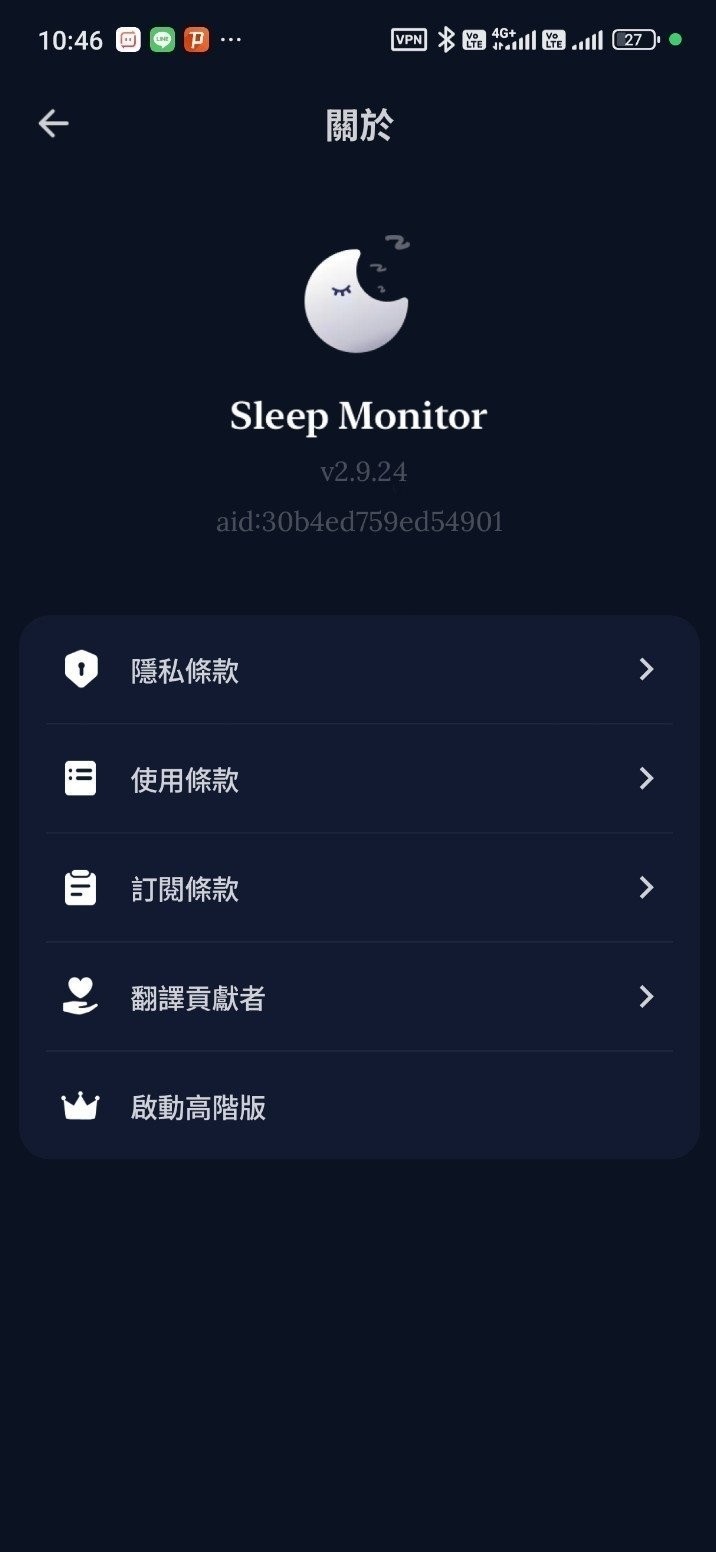Screen dimensions: 716x1552
Task: View the 訂閱條款 subscription terms
Action: 358,888
